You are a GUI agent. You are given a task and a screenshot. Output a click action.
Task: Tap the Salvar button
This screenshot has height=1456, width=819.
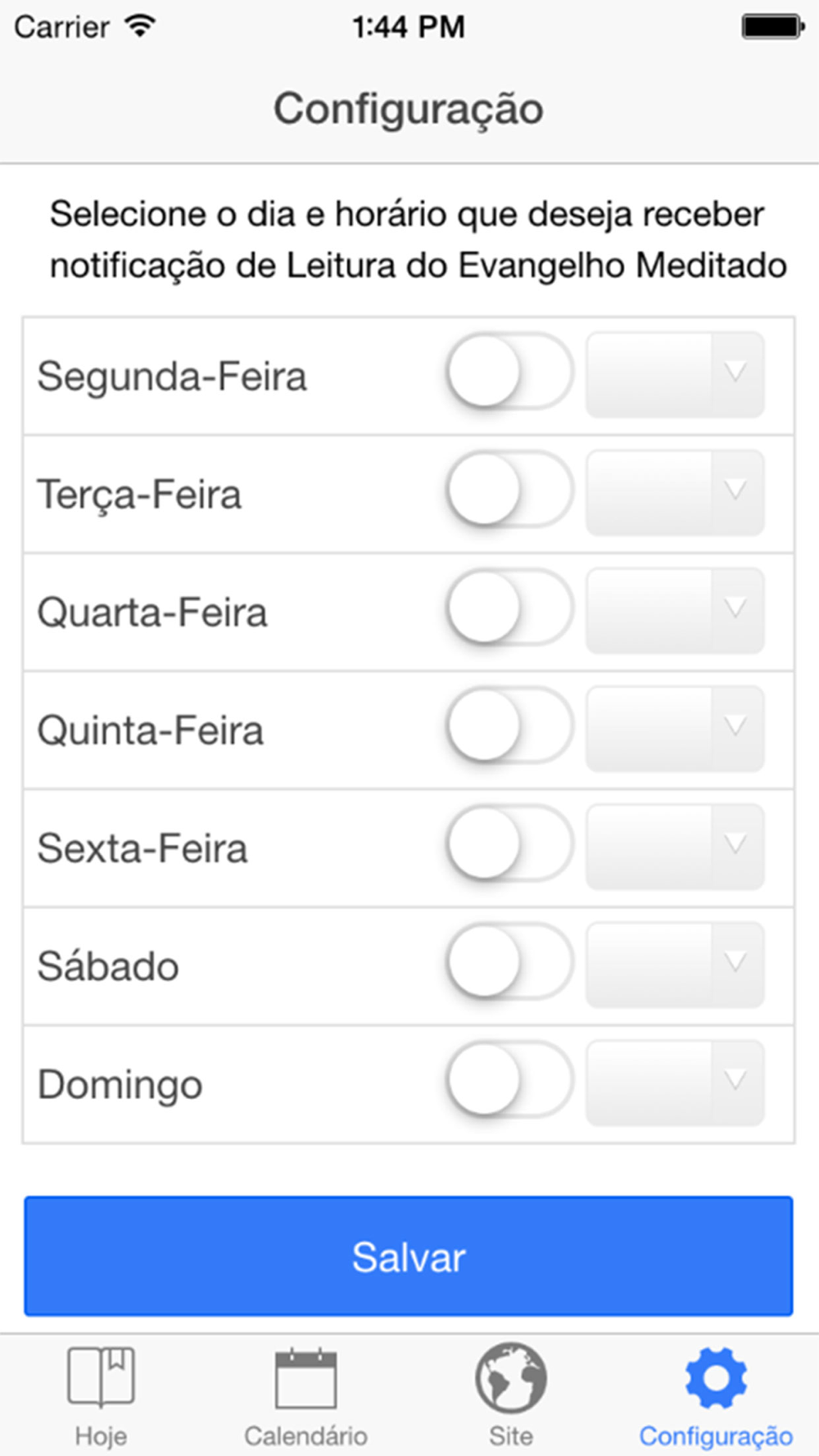click(x=409, y=1256)
